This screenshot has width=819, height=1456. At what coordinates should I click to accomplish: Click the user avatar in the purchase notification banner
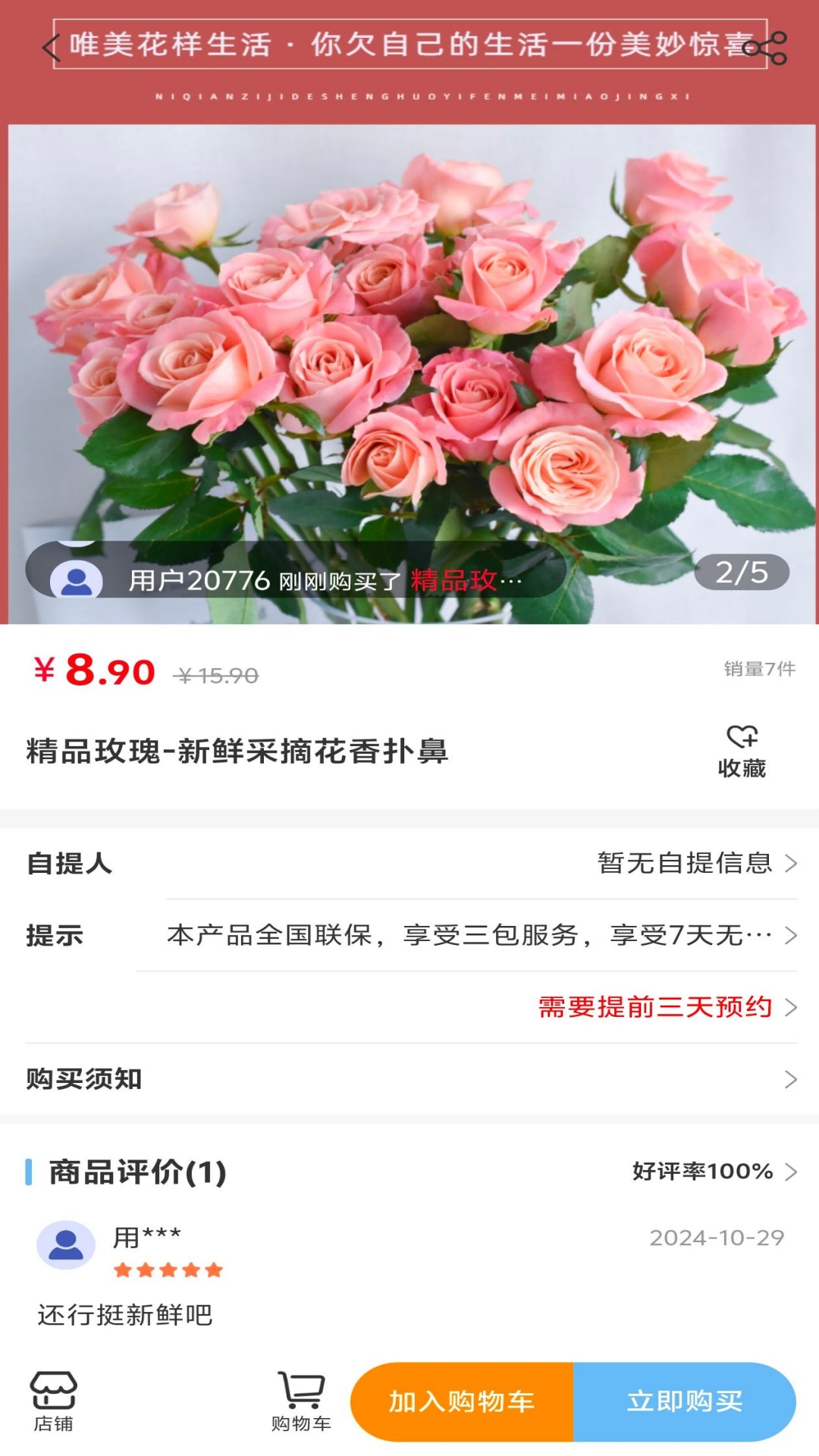(77, 579)
